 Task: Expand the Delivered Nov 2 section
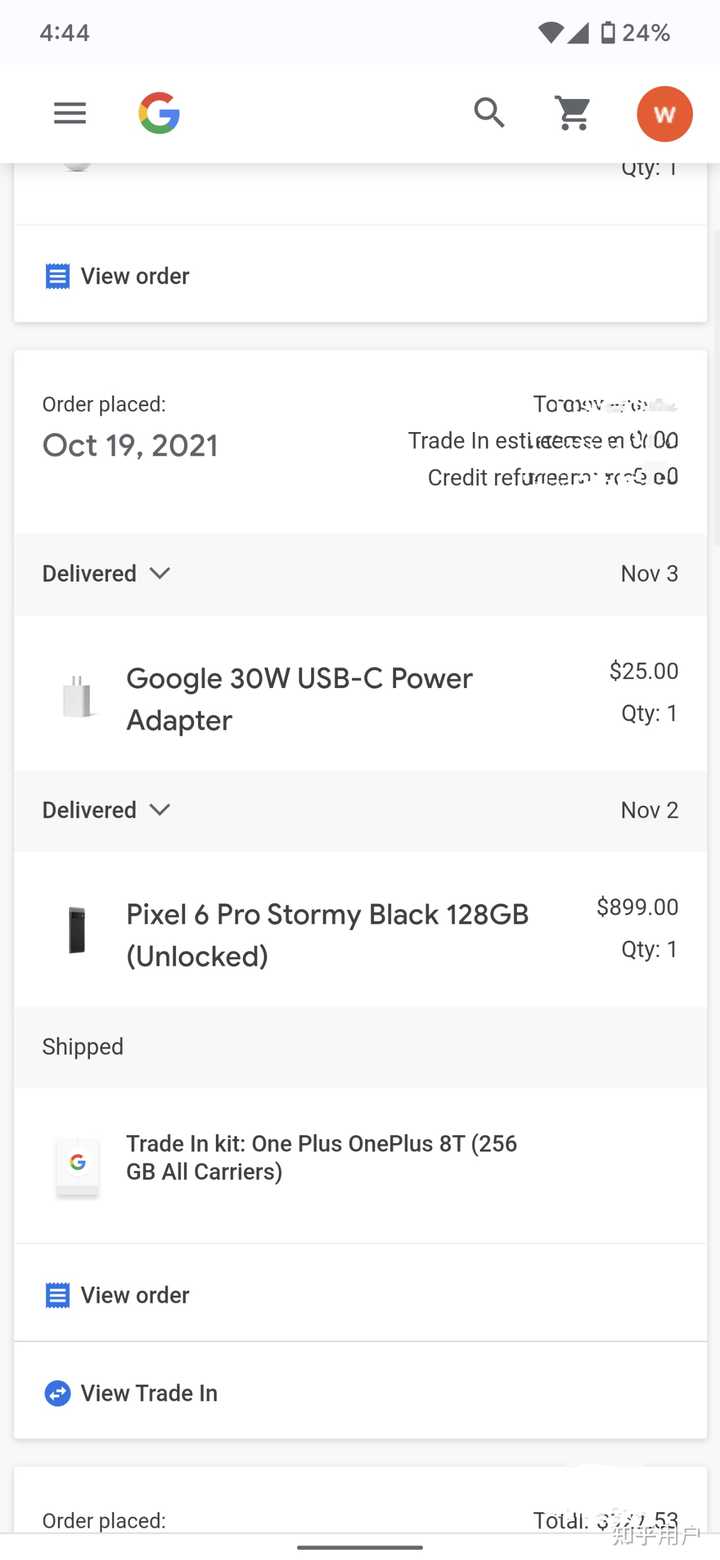point(159,810)
